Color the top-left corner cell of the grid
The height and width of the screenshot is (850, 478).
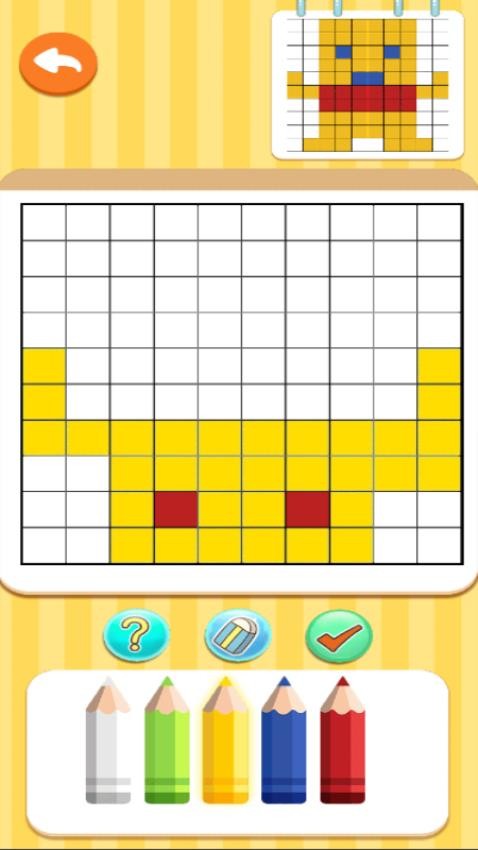coord(44,222)
